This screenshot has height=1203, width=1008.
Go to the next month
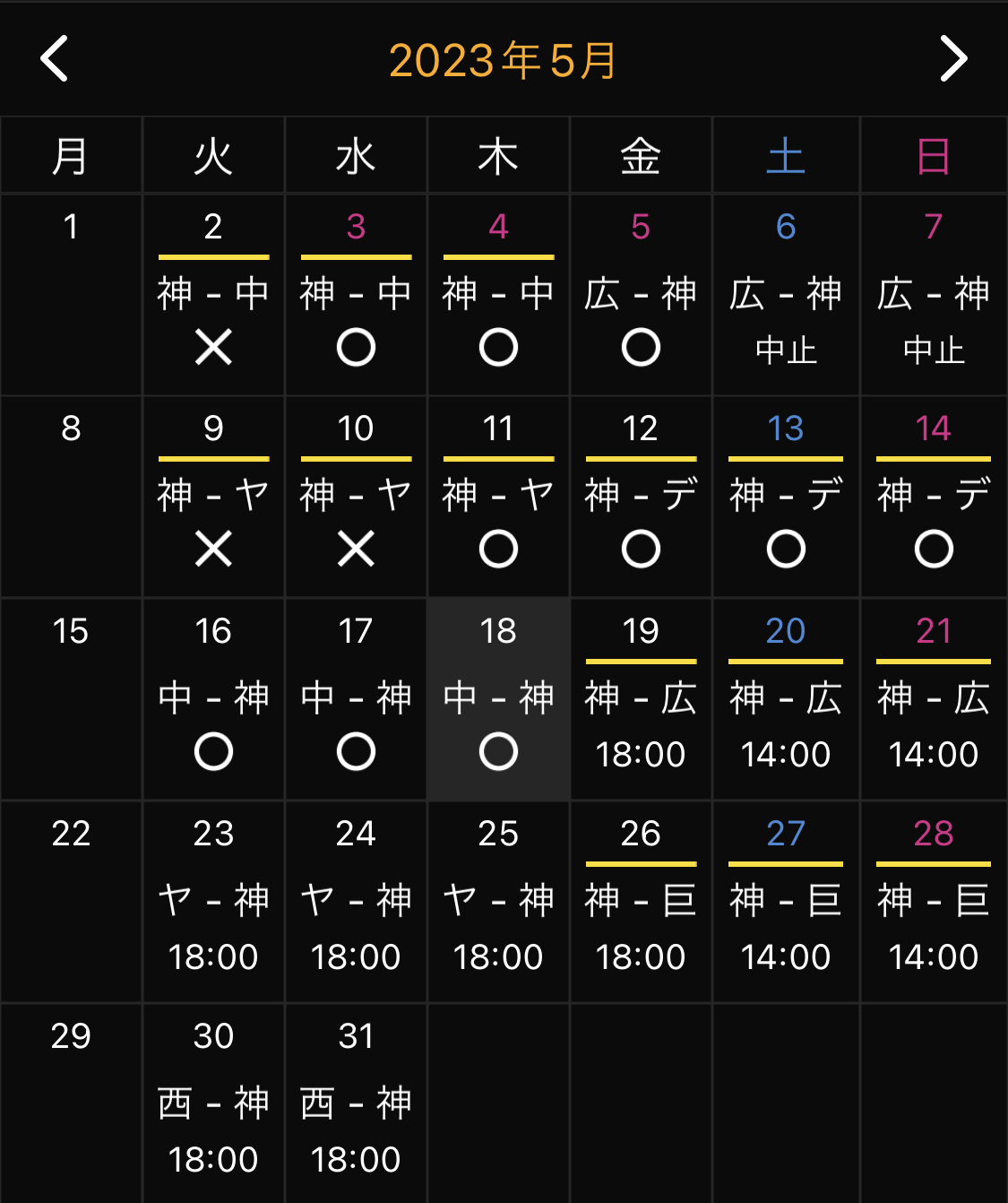click(x=953, y=59)
